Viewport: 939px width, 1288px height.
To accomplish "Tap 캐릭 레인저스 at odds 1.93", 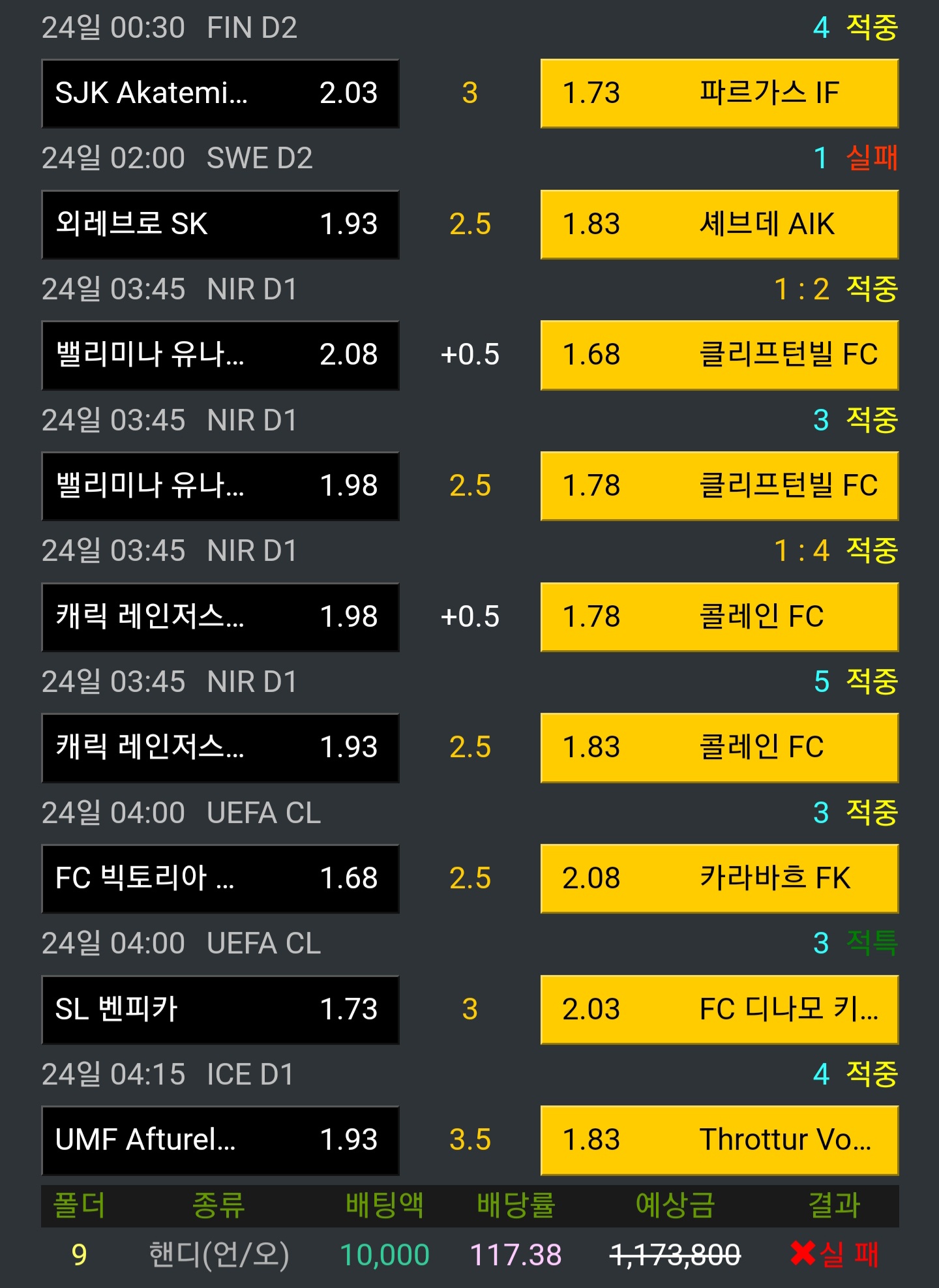I will (x=220, y=748).
